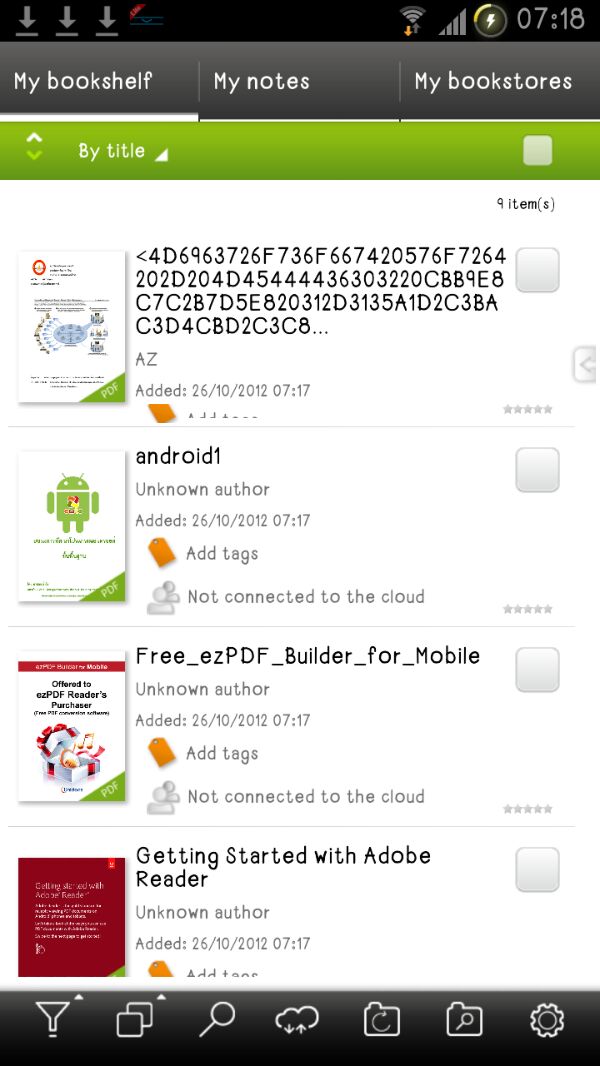600x1066 pixels.
Task: Open the search magnifier in bottom toolbar
Action: tap(216, 1020)
